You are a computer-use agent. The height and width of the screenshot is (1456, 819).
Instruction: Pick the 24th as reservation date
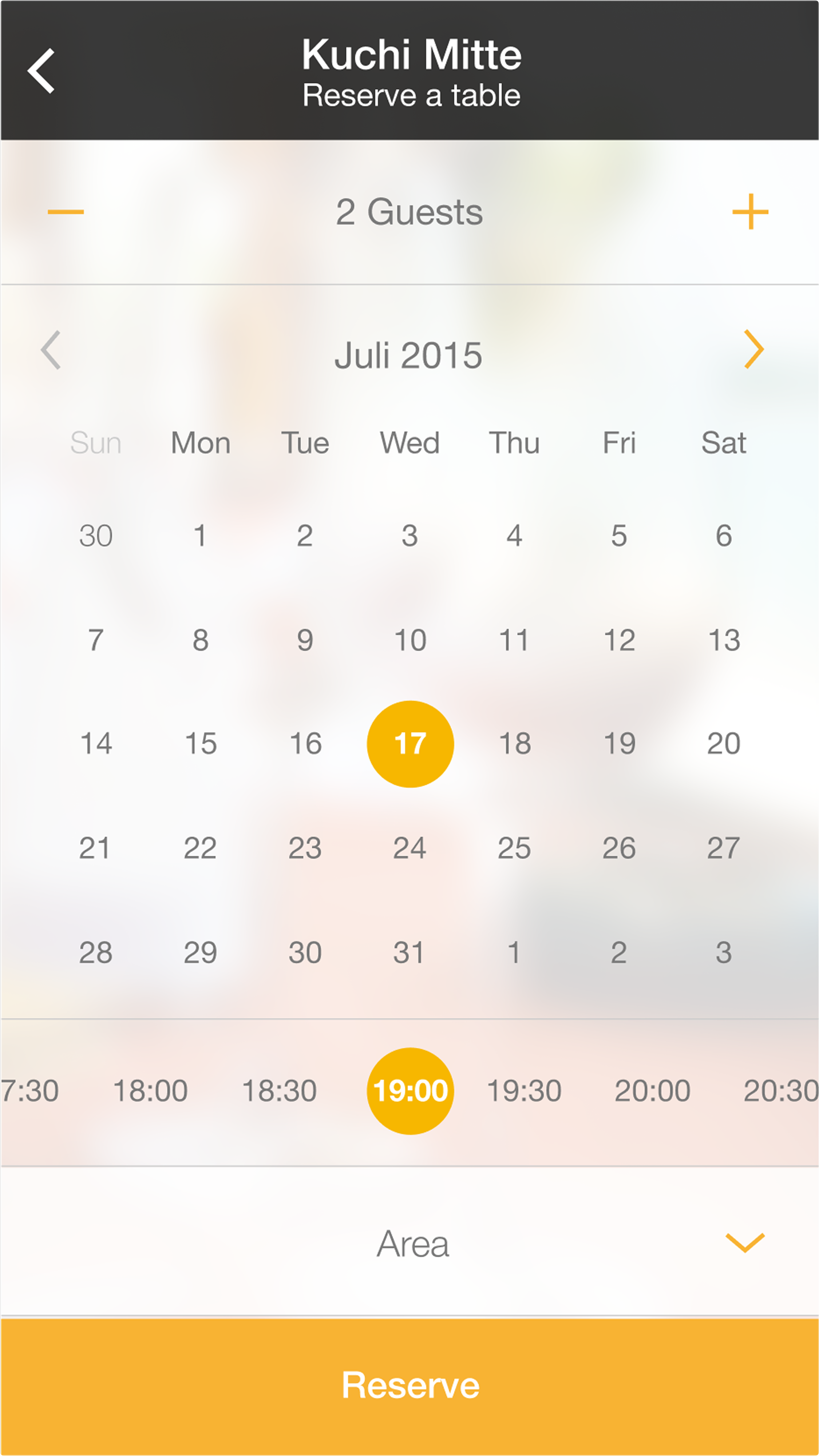[409, 848]
